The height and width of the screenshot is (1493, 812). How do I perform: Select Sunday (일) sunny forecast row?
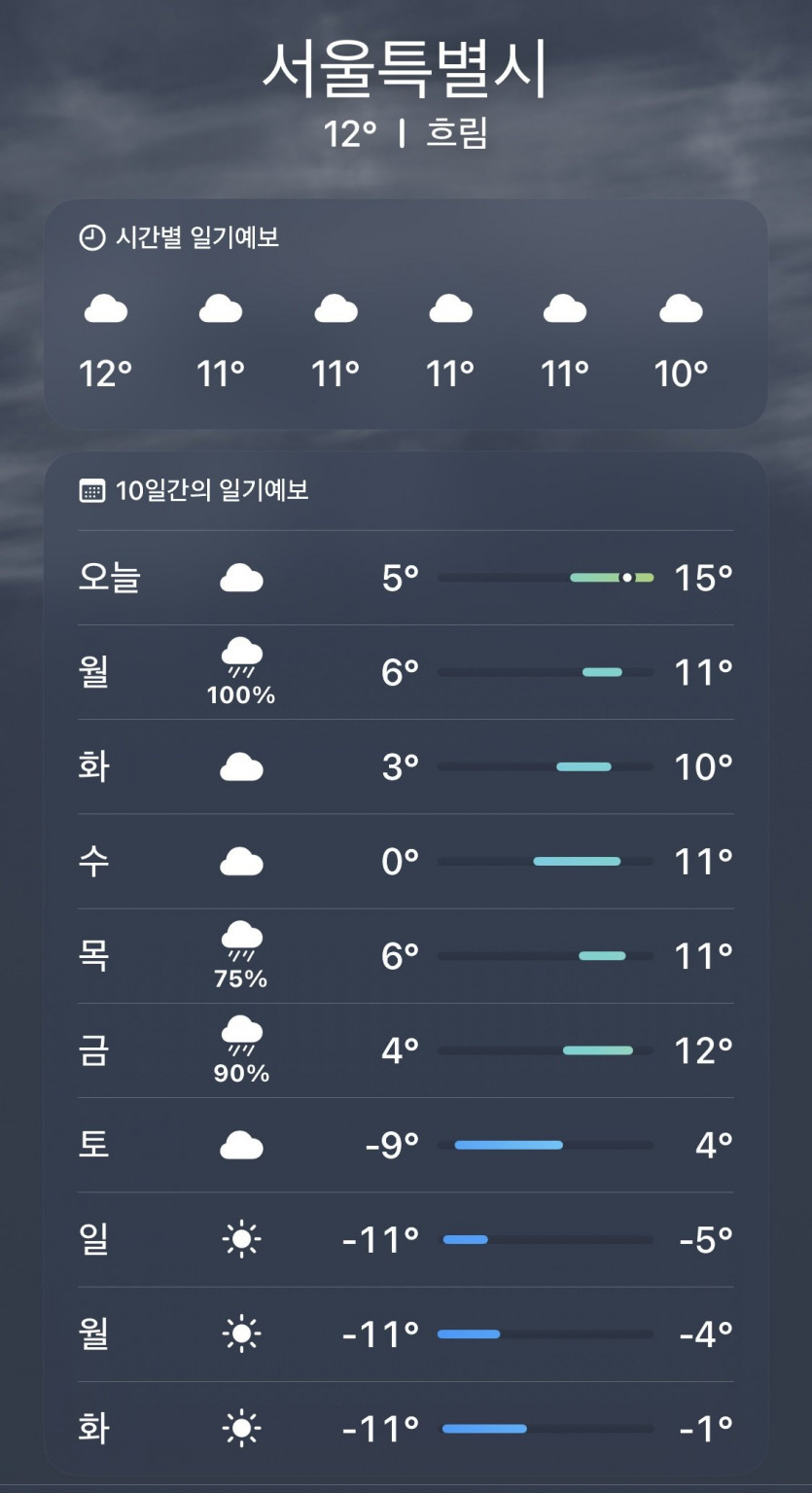pos(406,1239)
